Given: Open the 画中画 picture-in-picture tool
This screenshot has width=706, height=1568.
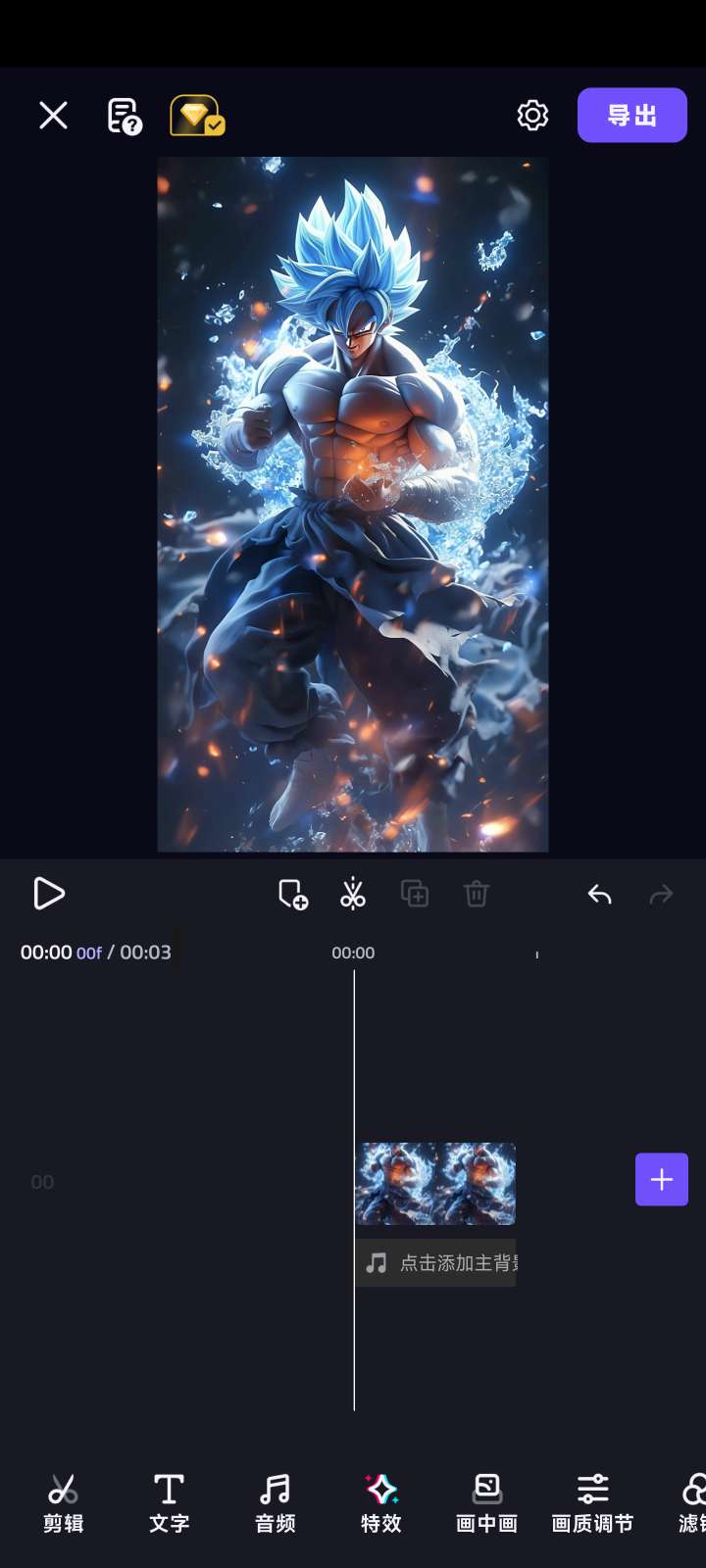Looking at the screenshot, I should point(486,1502).
